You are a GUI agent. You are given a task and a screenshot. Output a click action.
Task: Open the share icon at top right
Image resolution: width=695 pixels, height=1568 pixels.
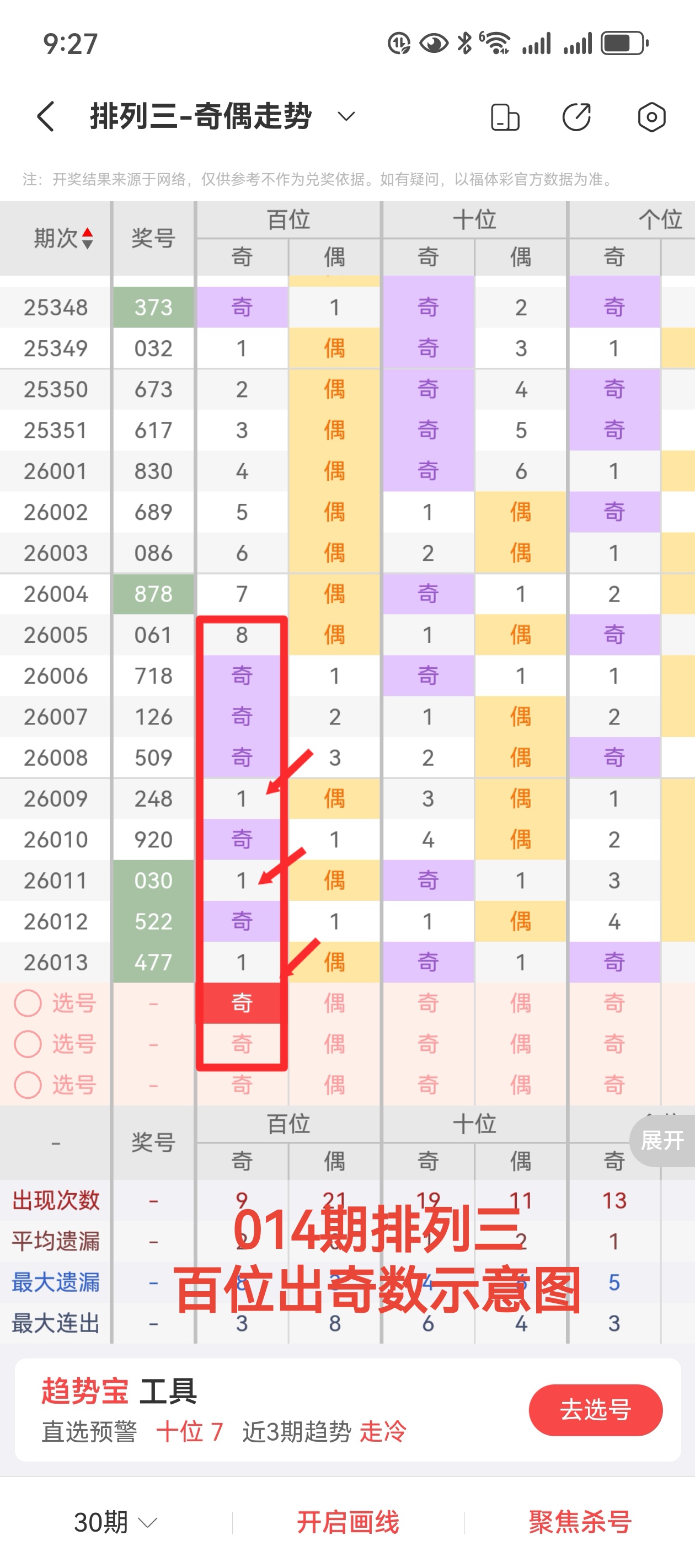576,116
